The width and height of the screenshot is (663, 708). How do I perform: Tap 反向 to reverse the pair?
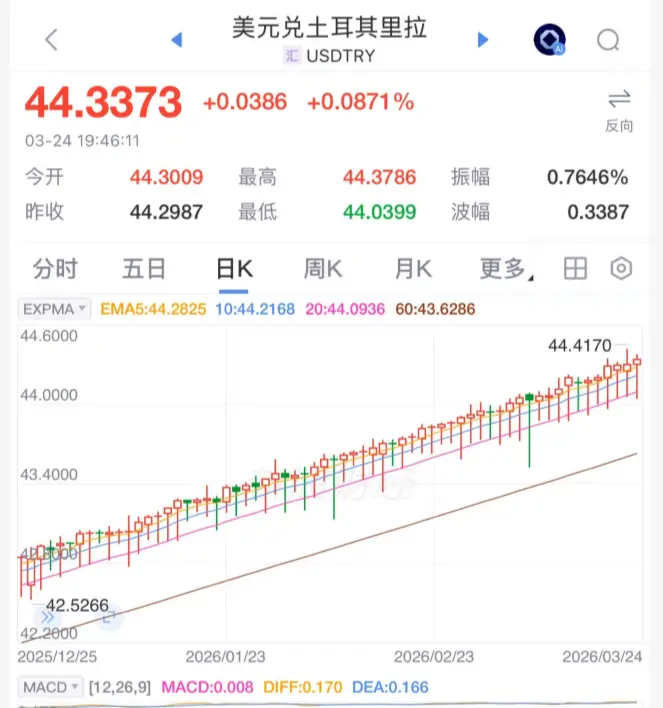point(619,110)
